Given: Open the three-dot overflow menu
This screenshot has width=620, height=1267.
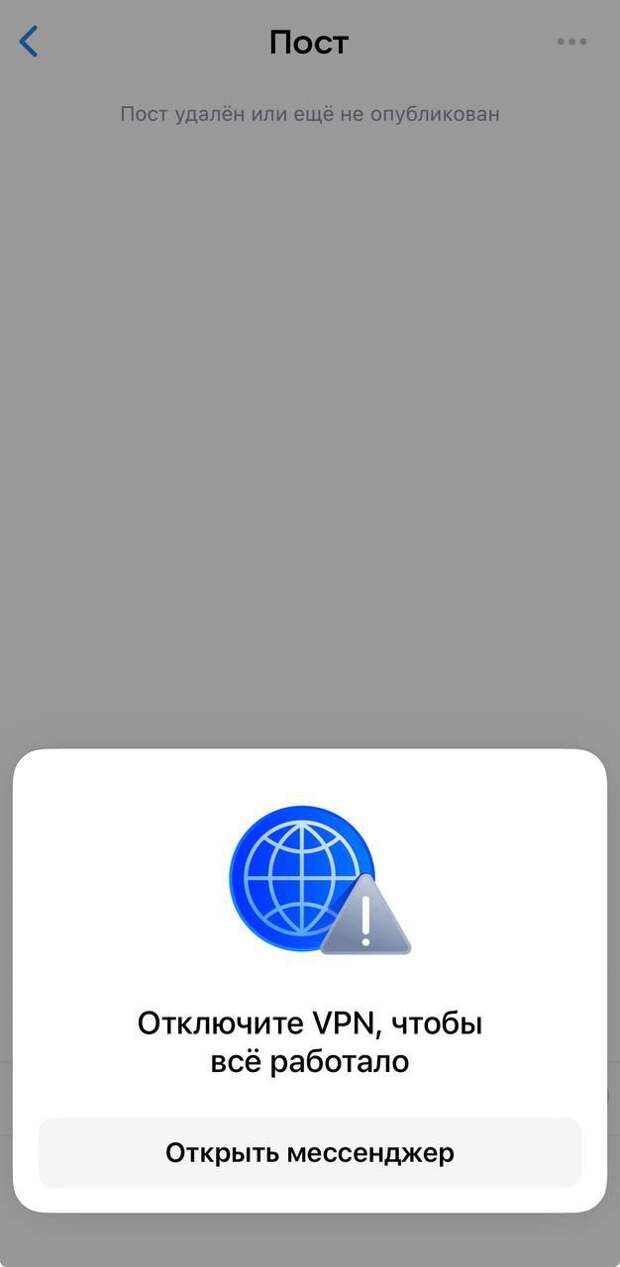Looking at the screenshot, I should coord(572,42).
